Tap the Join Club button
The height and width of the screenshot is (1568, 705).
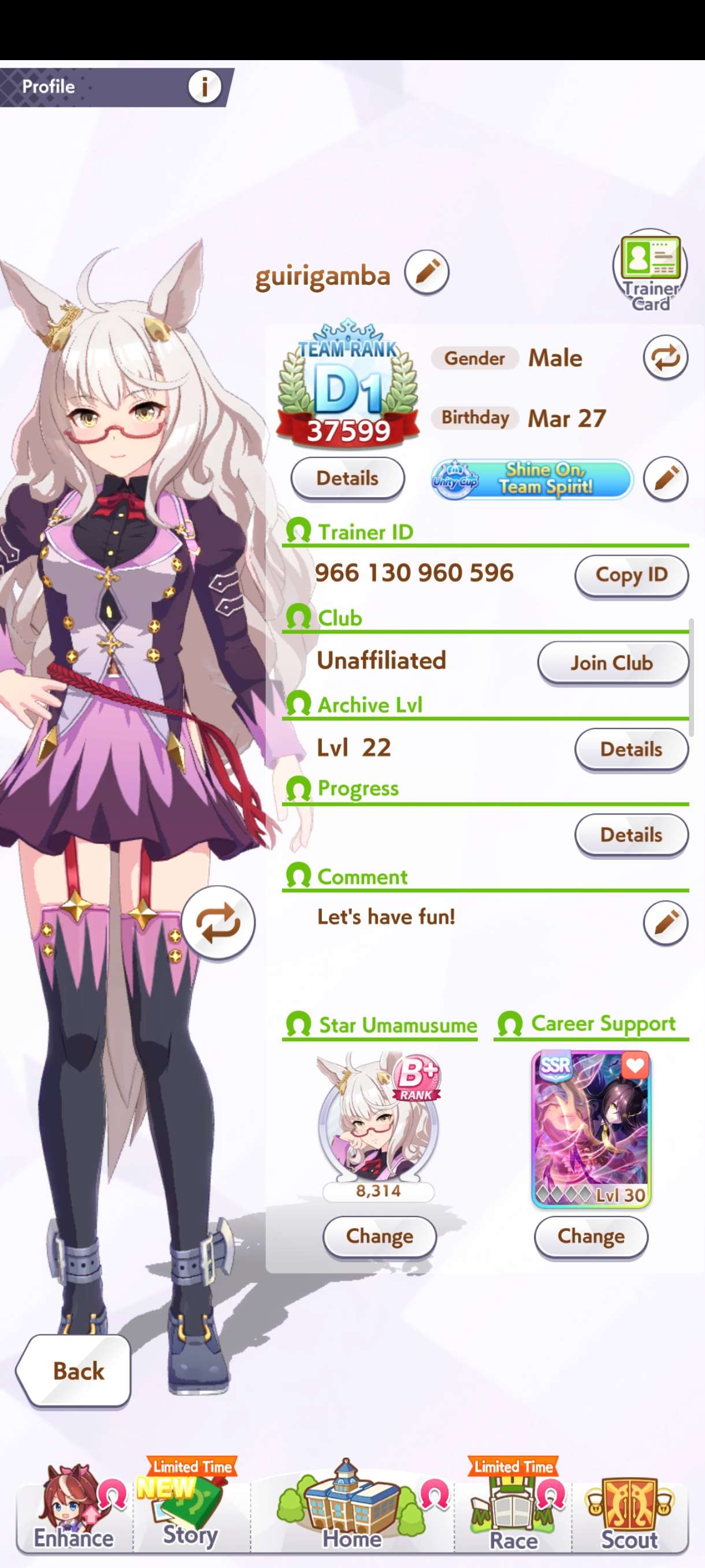612,662
